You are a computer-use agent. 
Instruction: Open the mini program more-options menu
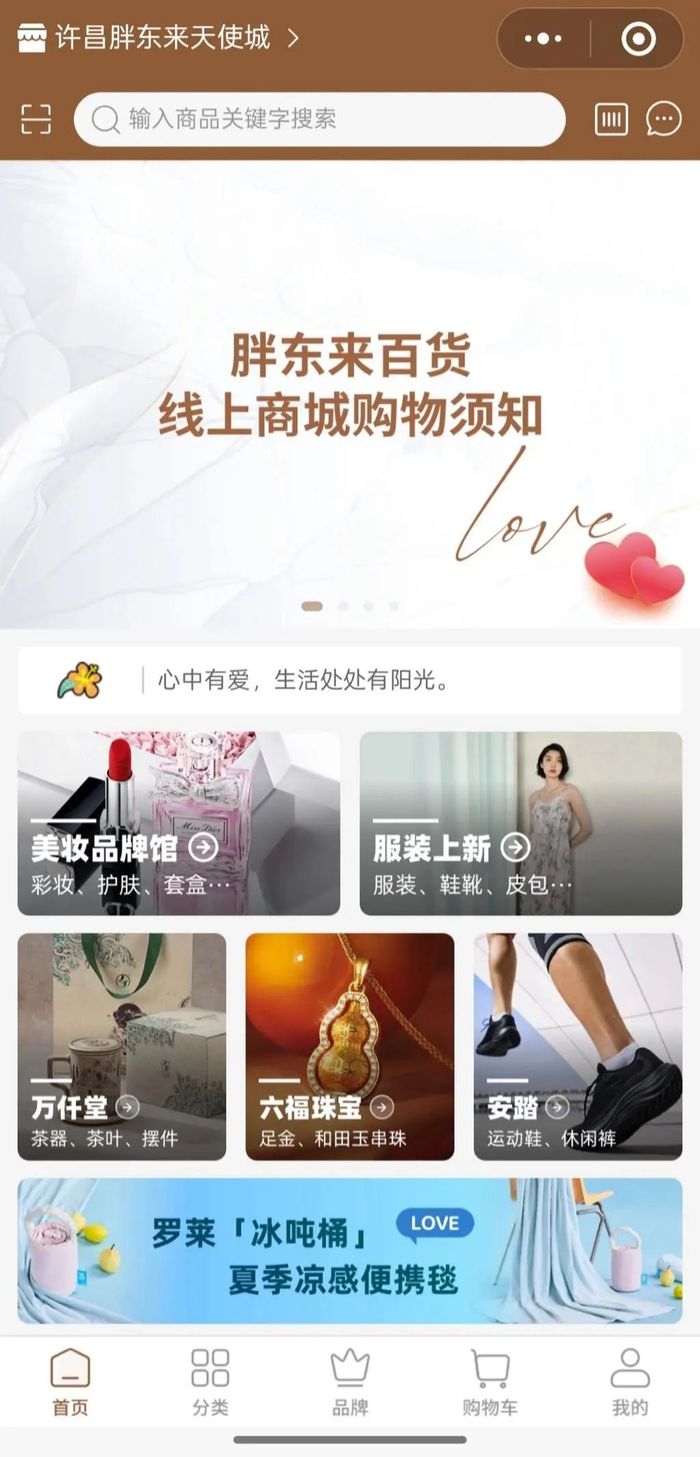(x=543, y=39)
